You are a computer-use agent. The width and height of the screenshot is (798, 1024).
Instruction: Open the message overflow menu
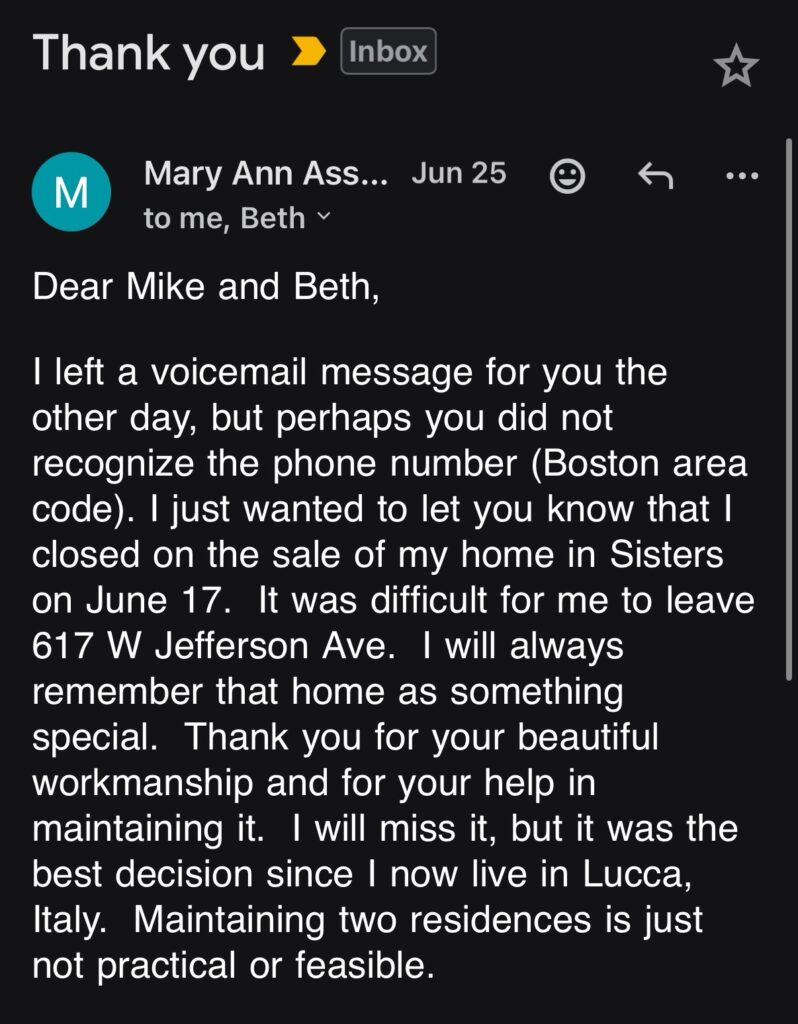click(741, 176)
